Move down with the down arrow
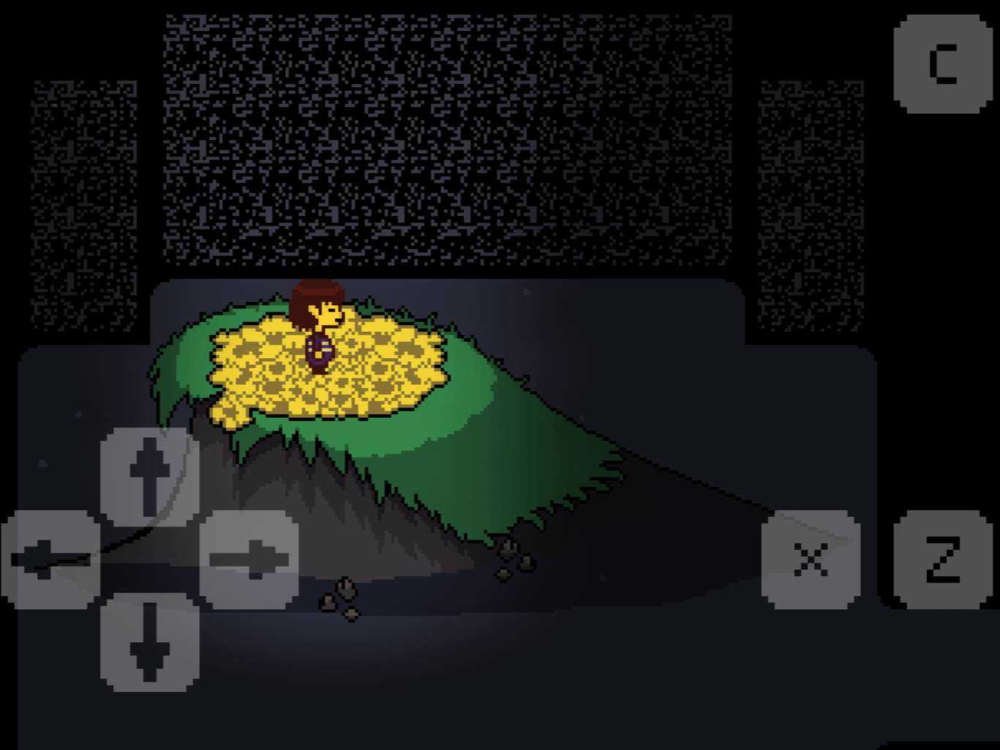1000x750 pixels. [150, 642]
